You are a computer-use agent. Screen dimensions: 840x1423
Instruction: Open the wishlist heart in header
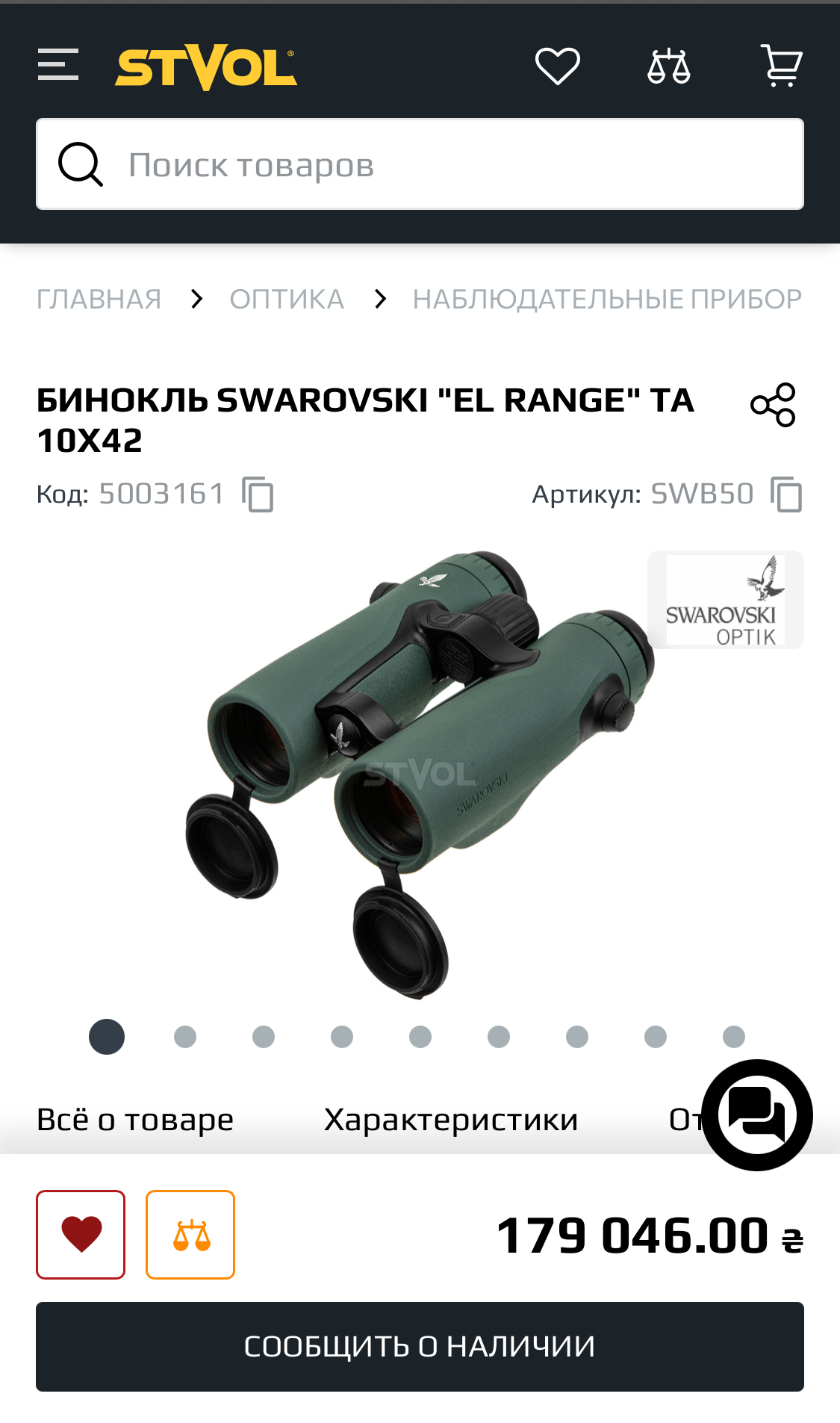pyautogui.click(x=557, y=66)
